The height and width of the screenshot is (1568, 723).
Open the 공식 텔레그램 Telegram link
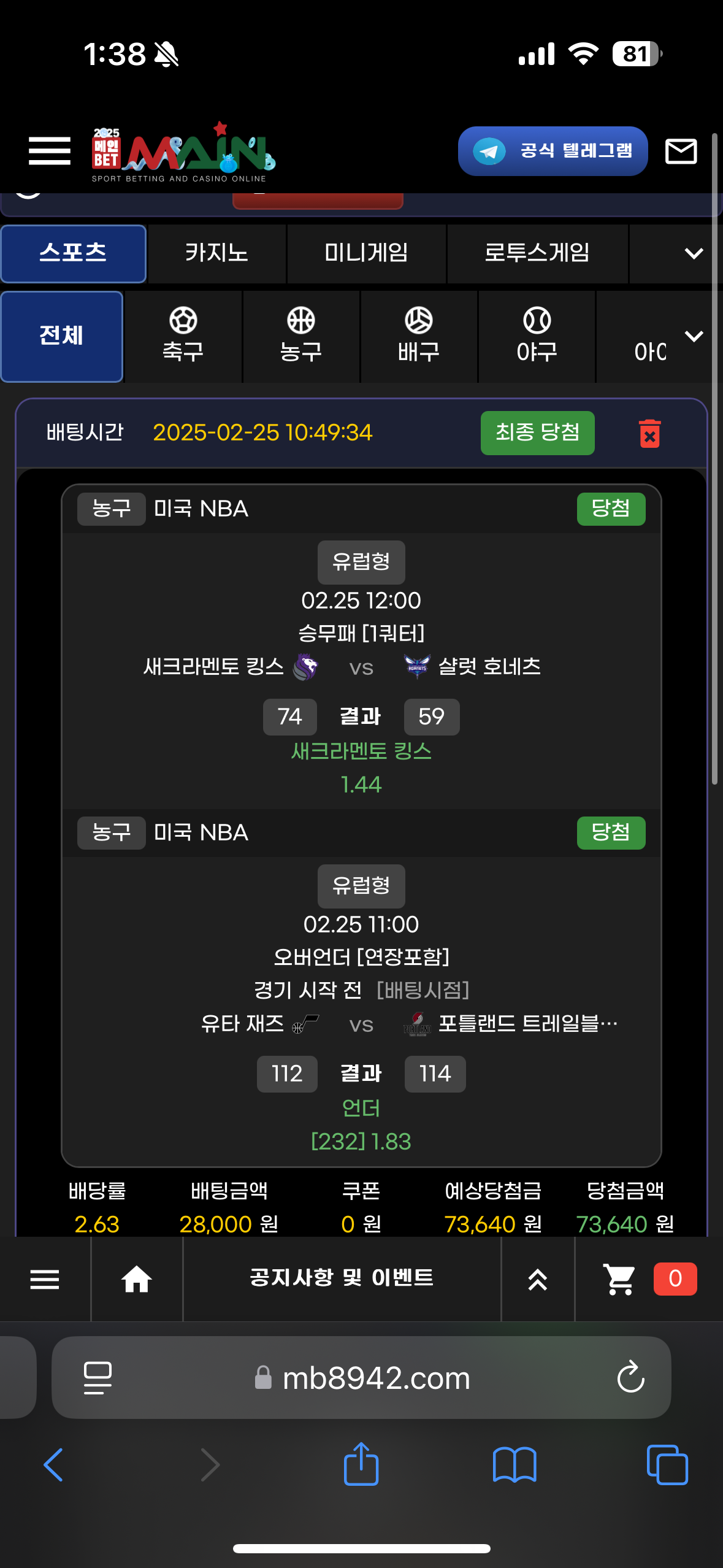553,151
